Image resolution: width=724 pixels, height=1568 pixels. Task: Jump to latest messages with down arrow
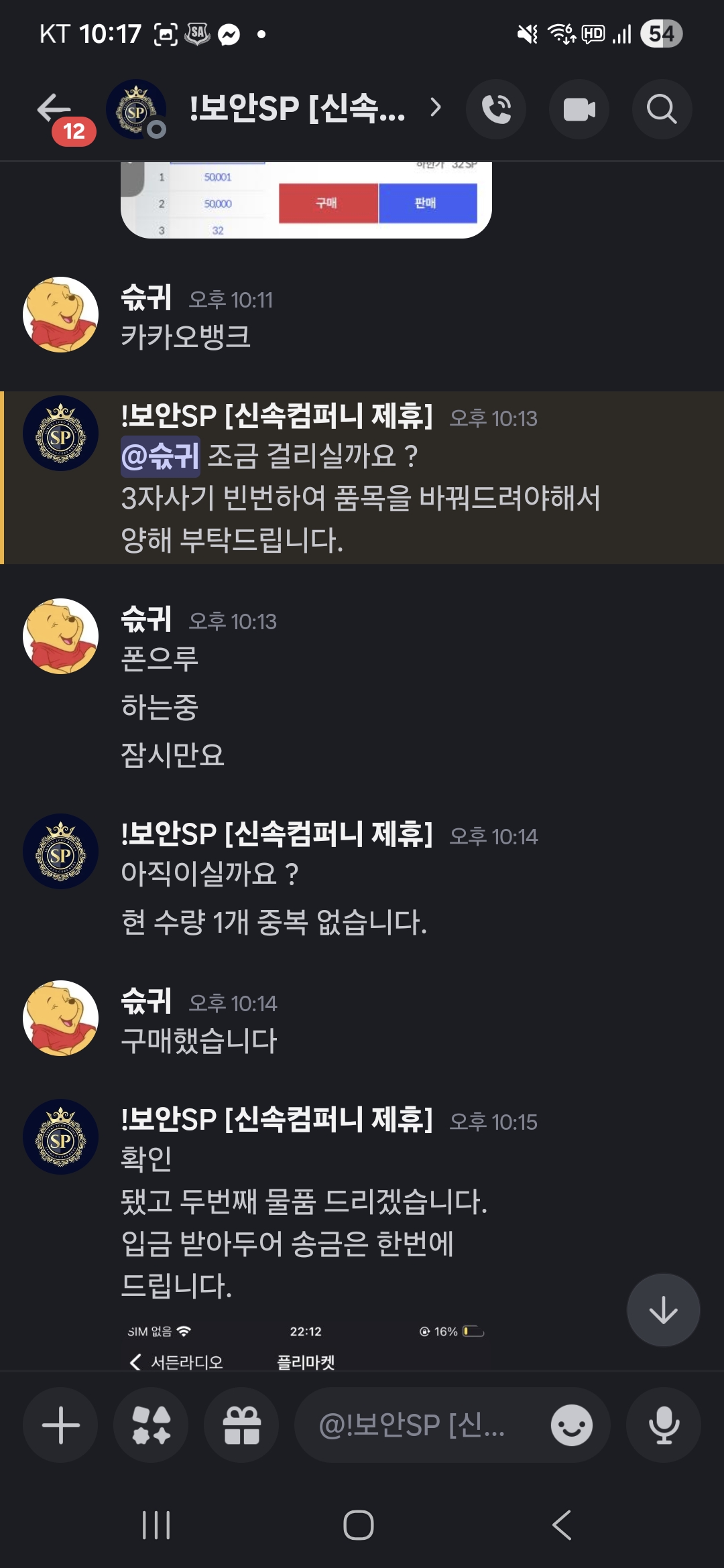coord(663,1310)
